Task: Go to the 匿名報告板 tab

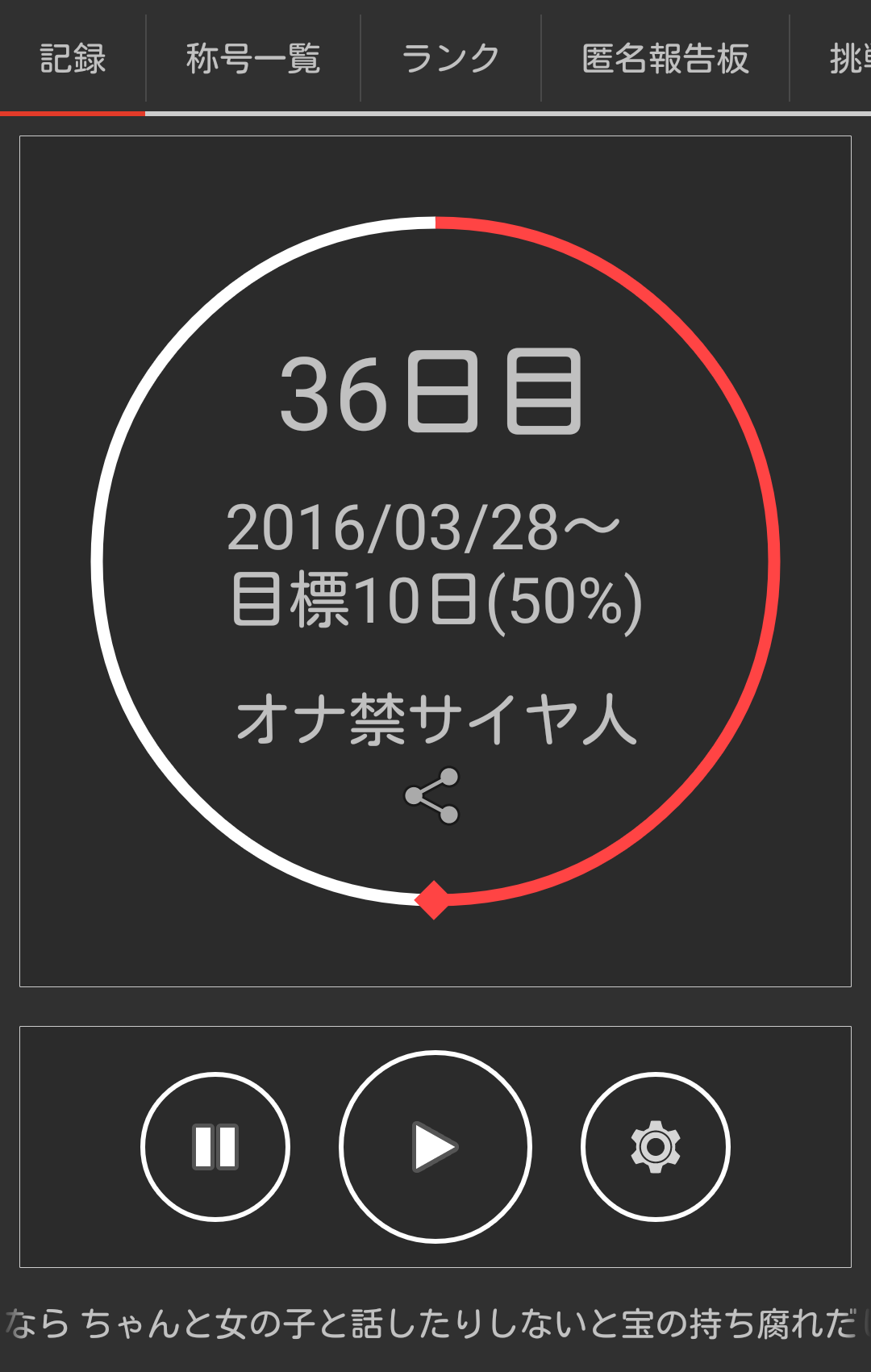Action: pyautogui.click(x=665, y=59)
